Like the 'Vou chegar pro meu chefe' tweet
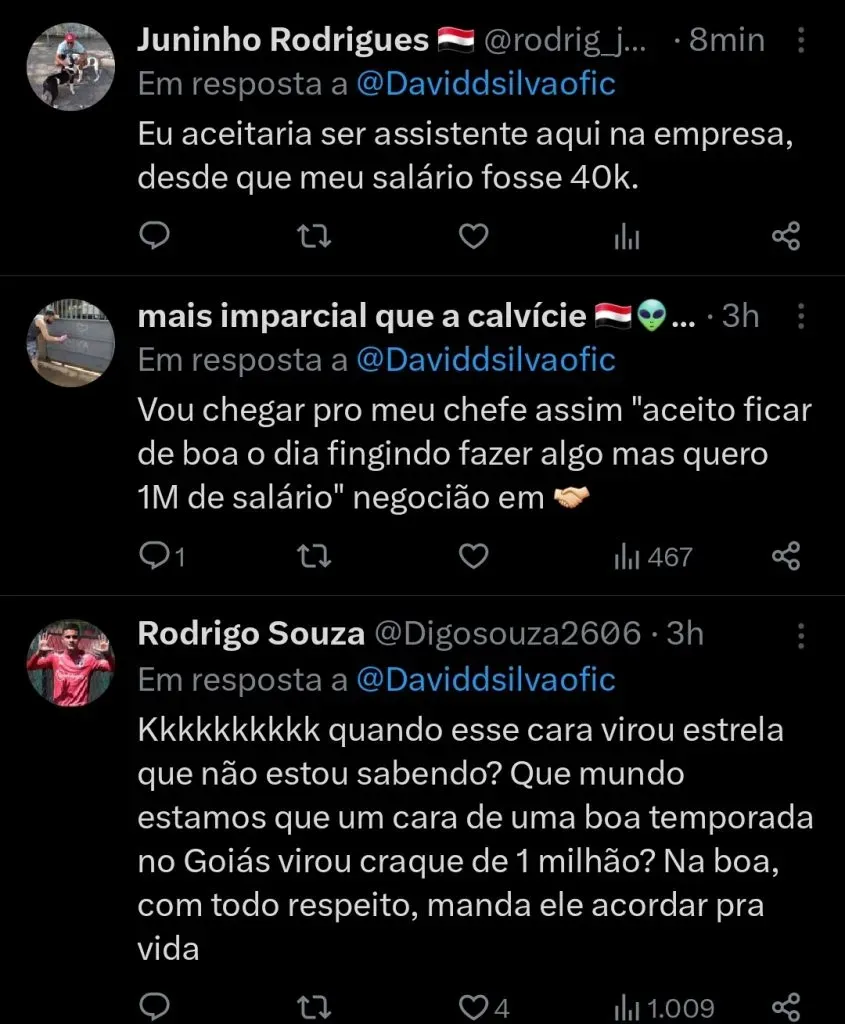This screenshot has width=845, height=1024. 473,556
